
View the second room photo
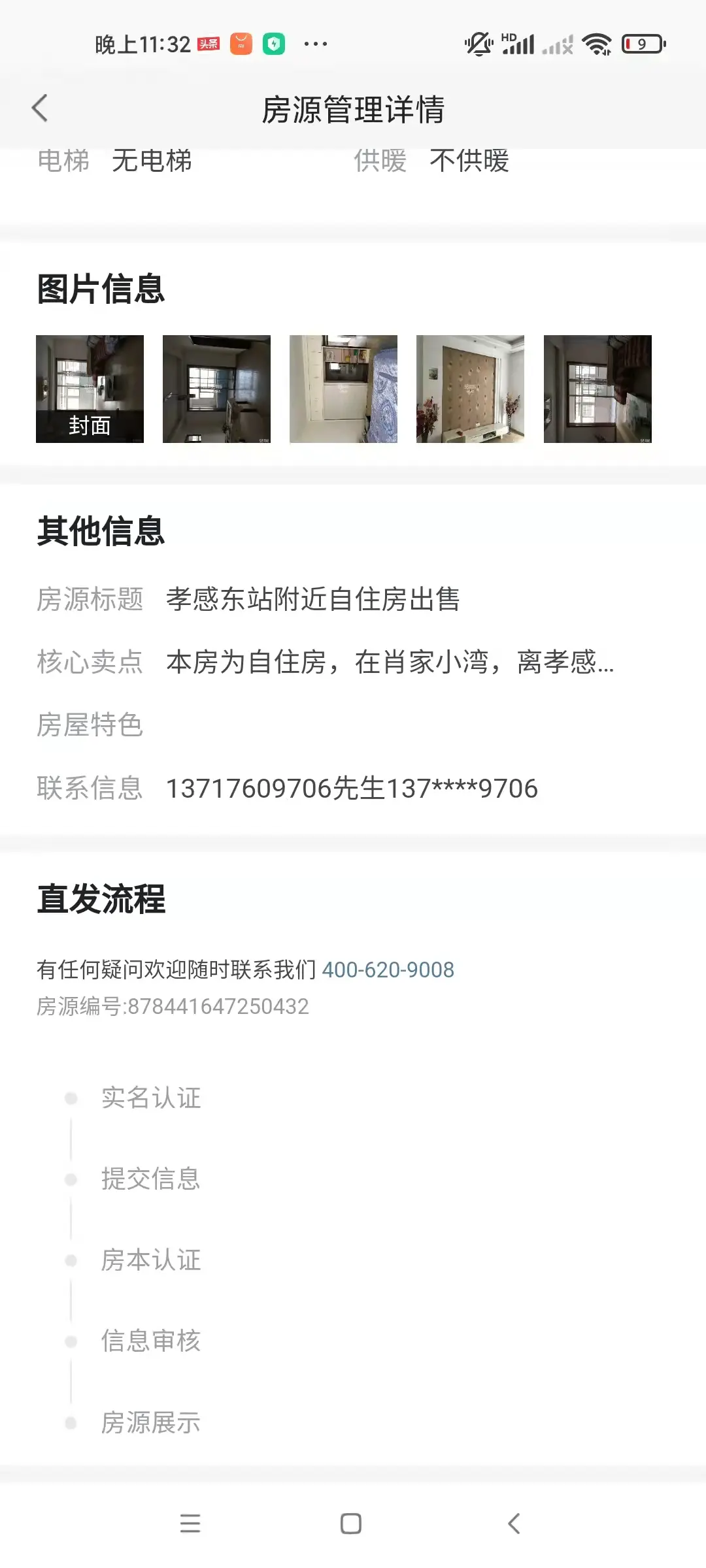216,389
